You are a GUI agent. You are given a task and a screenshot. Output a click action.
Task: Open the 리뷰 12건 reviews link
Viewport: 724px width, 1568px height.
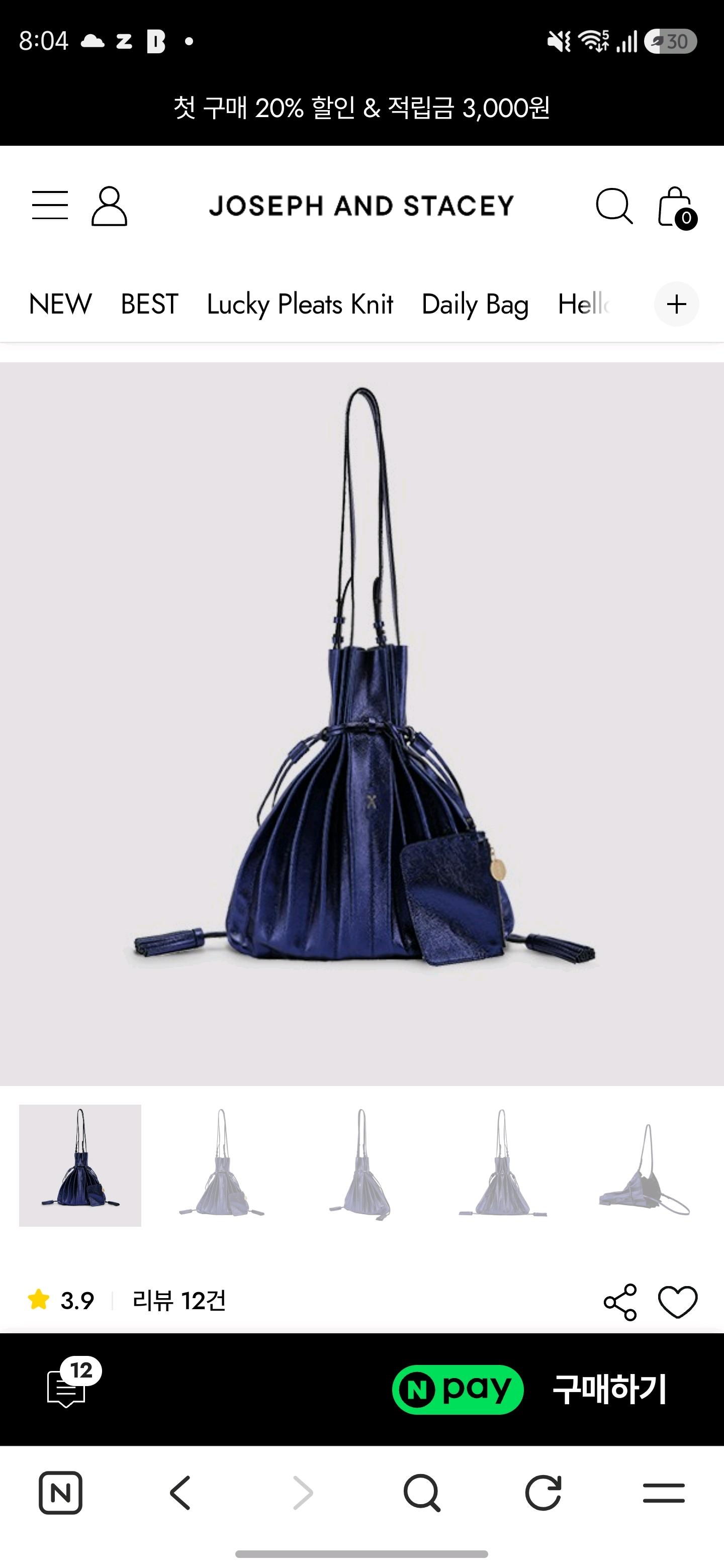pos(179,1300)
